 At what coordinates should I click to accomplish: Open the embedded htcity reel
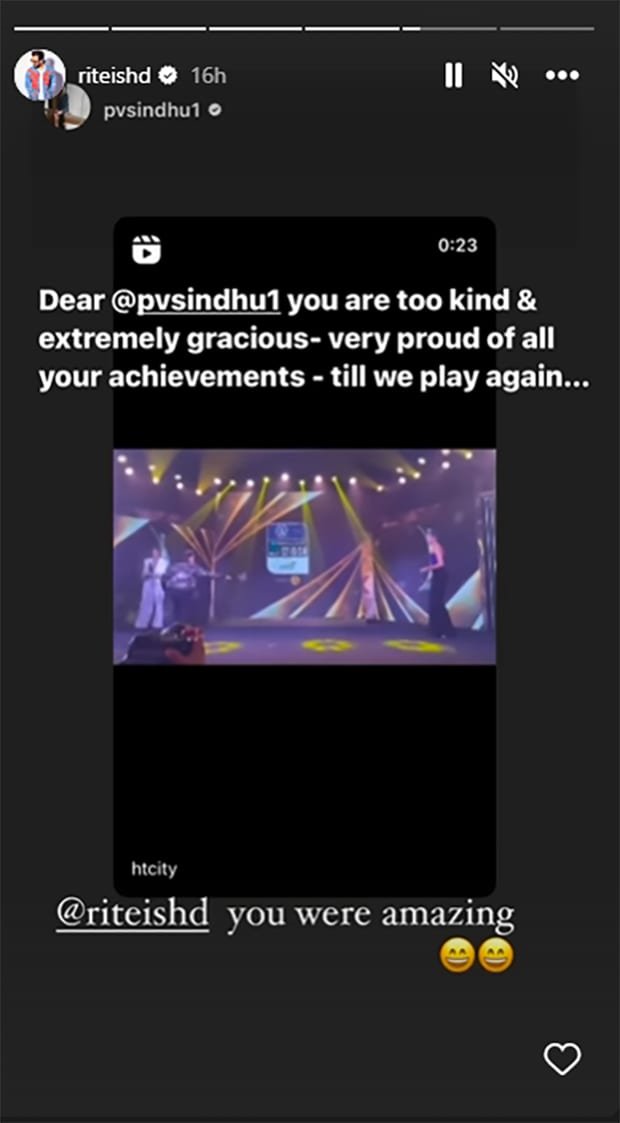pos(305,556)
